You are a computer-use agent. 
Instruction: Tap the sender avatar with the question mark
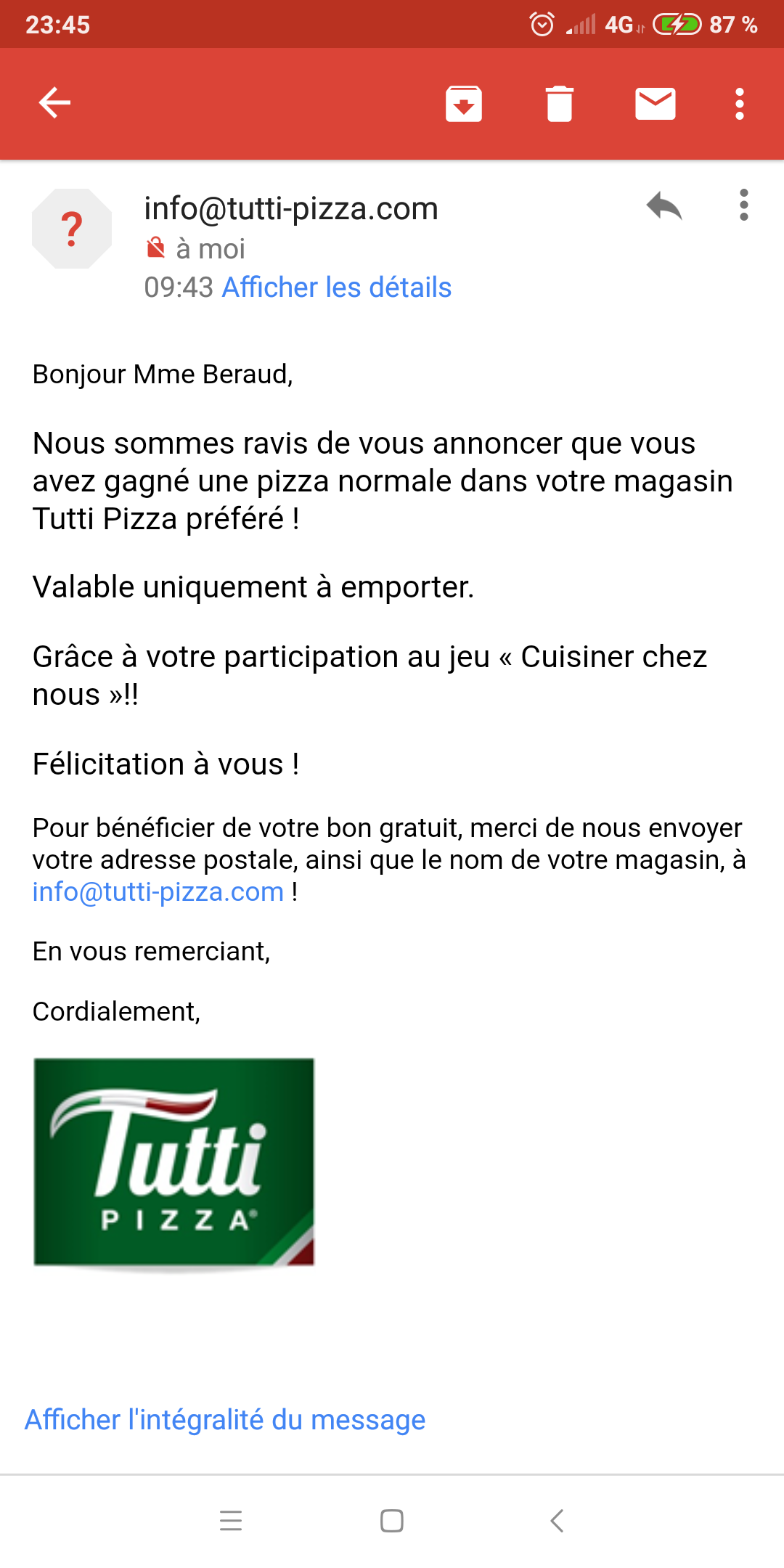click(72, 229)
